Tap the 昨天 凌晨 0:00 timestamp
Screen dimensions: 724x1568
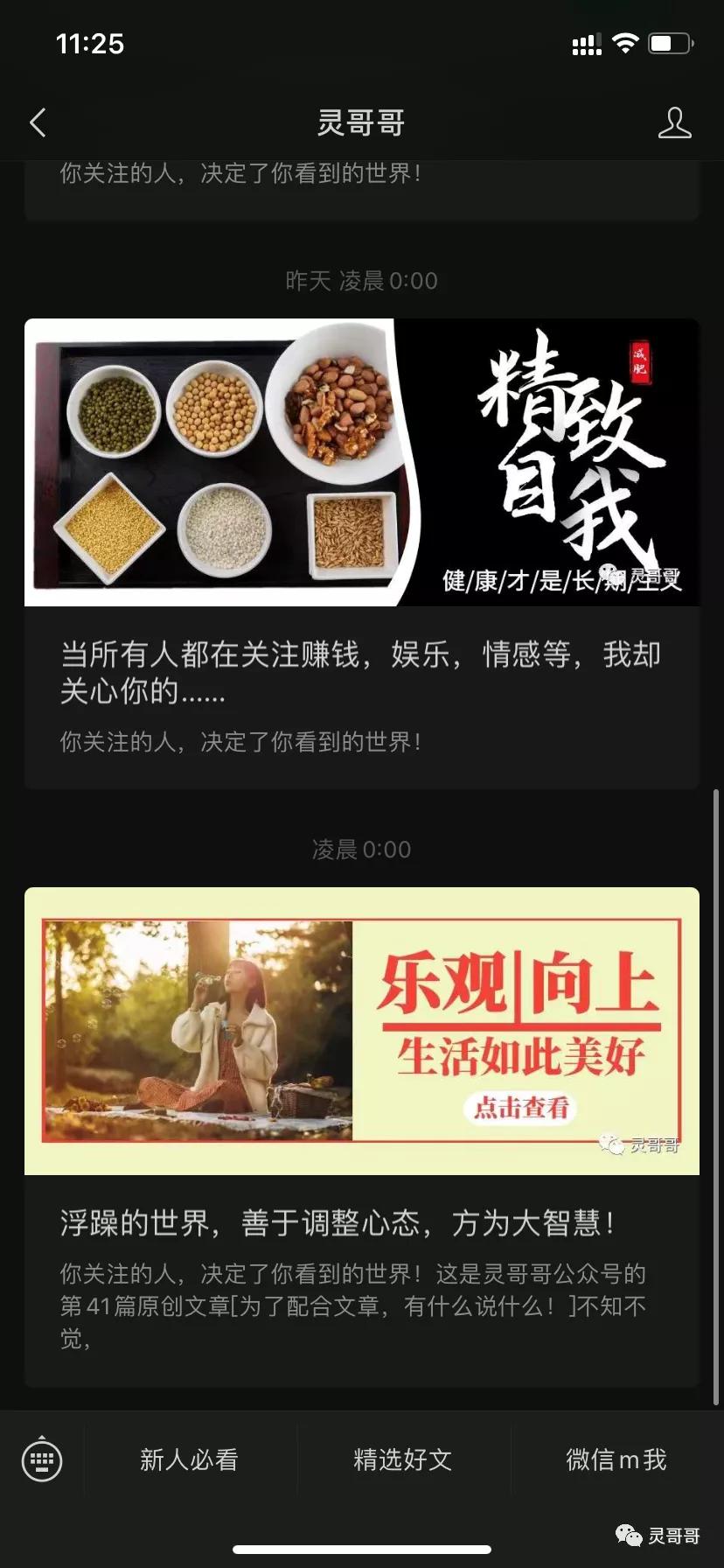pyautogui.click(x=362, y=280)
